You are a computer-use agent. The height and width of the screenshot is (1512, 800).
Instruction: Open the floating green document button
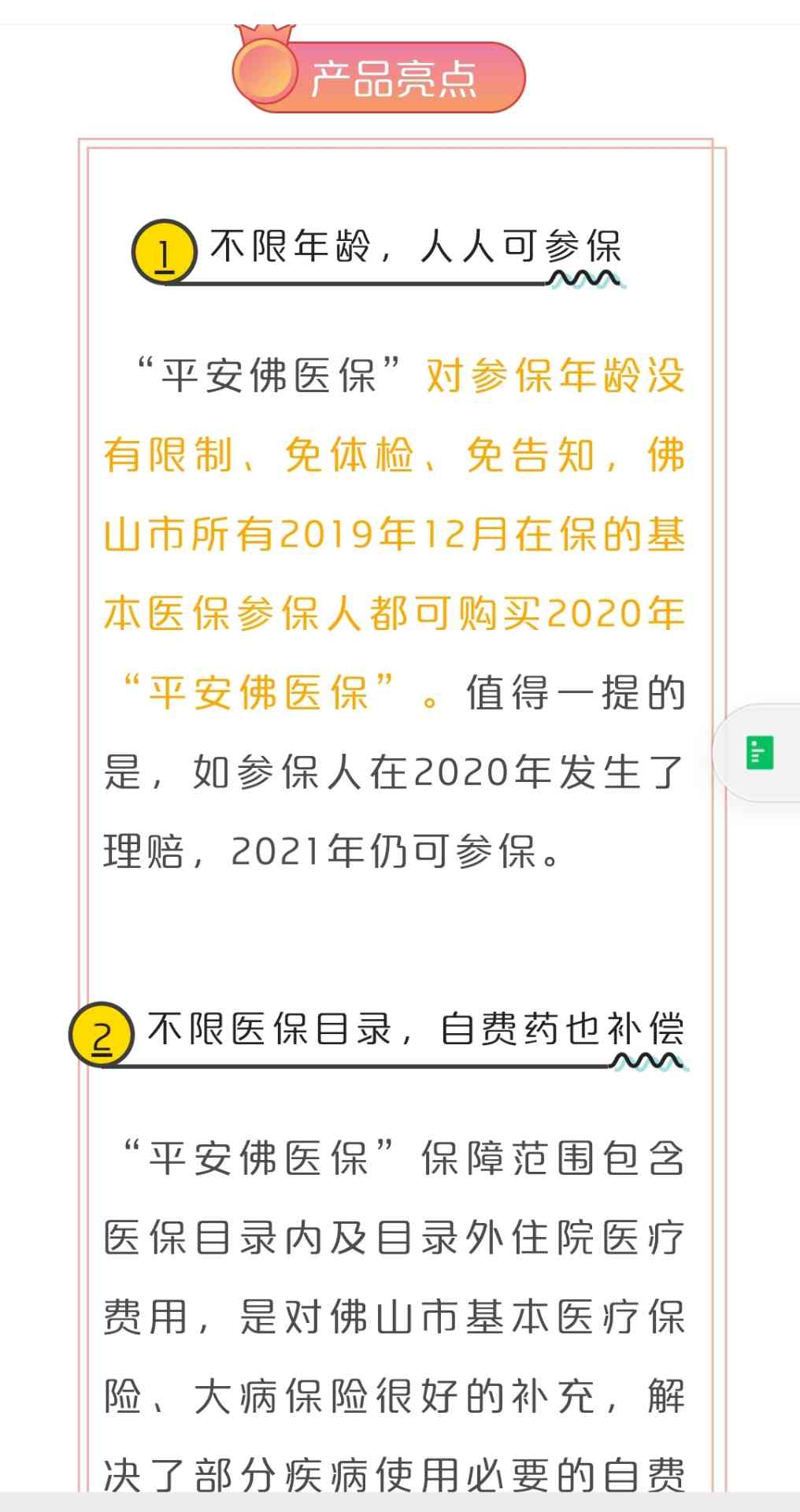click(x=759, y=753)
